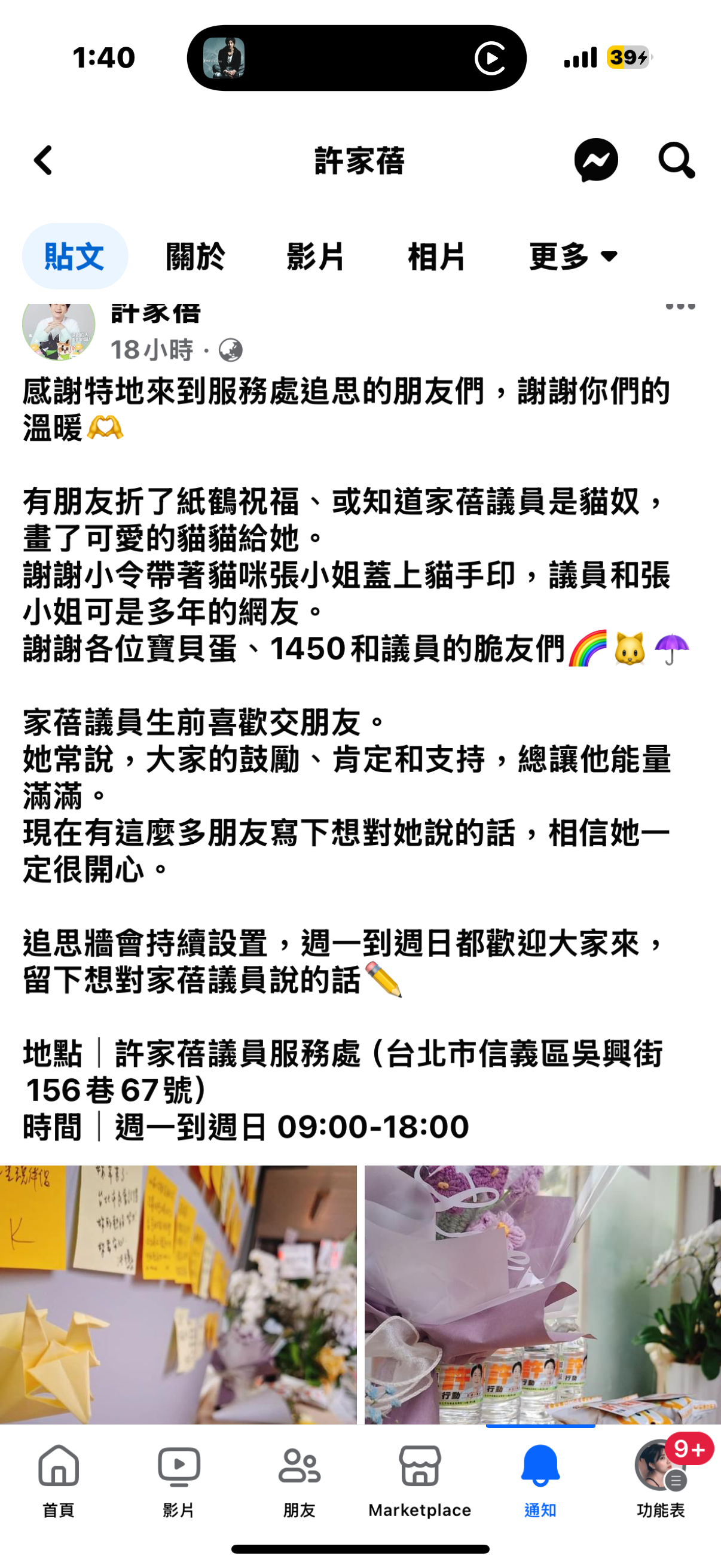Open the 相片 tab

(x=436, y=256)
